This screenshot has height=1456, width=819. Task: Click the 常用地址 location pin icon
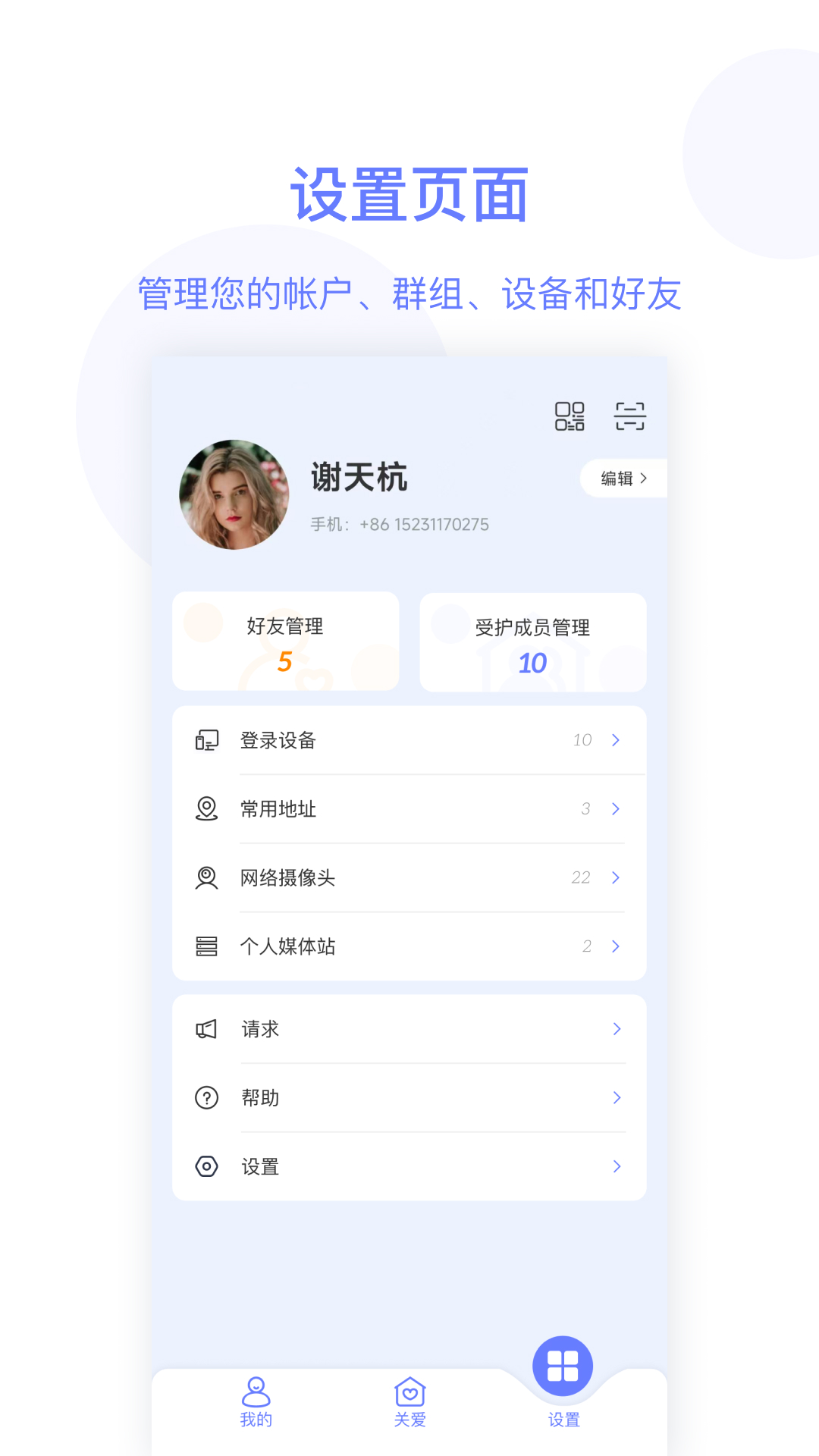tap(206, 809)
